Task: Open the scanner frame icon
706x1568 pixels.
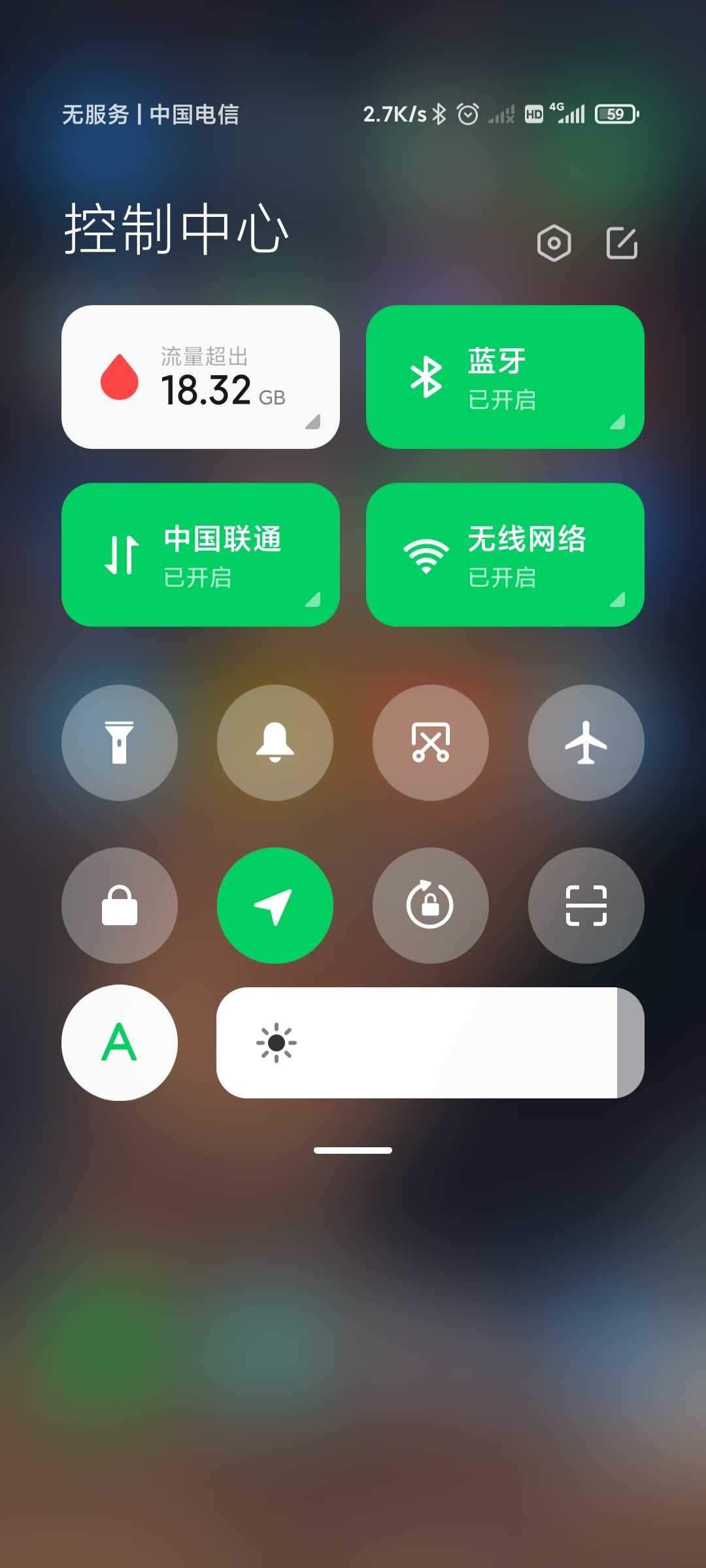Action: [x=586, y=906]
